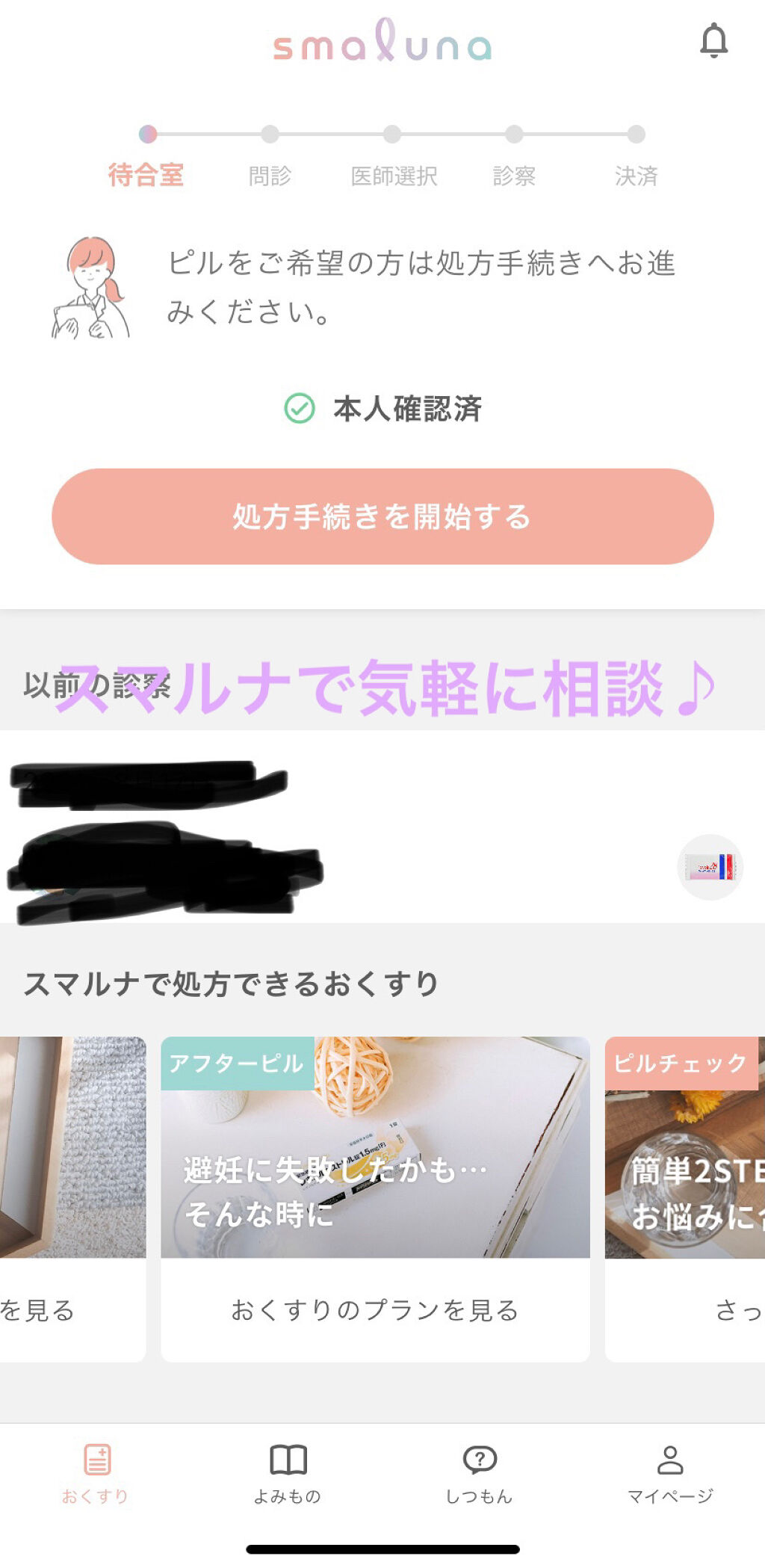Go to the しつもん tab
This screenshot has height=1568, width=765.
479,1472
